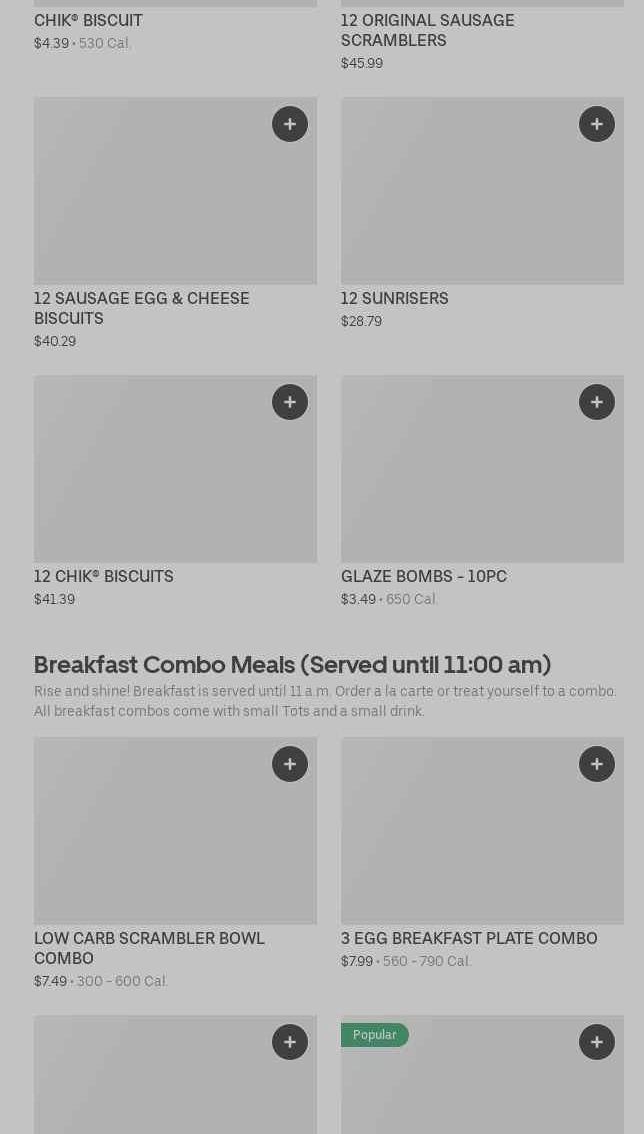644x1134 pixels.
Task: Add 3 Egg Breakfast Plate Combo to order
Action: (597, 764)
